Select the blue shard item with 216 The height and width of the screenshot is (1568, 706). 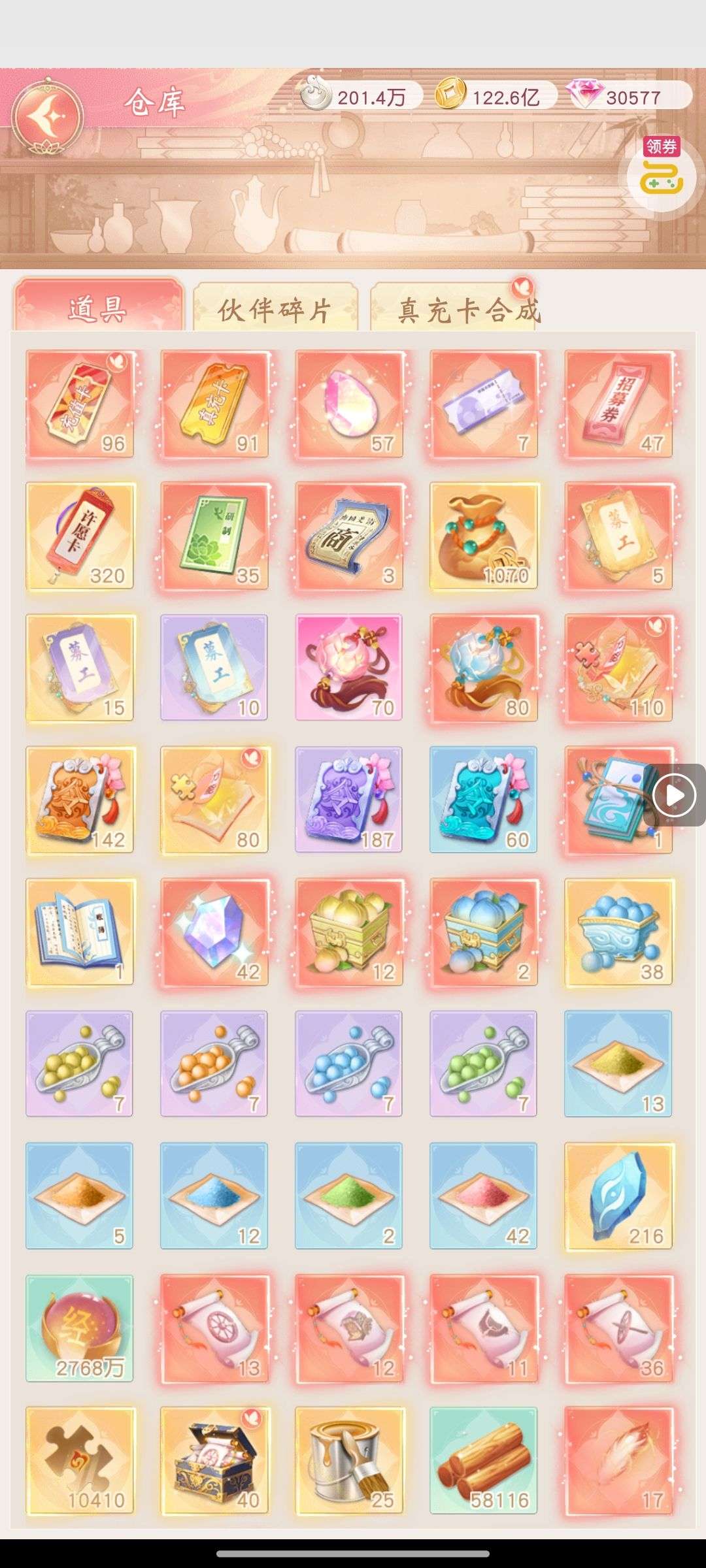coord(618,1196)
